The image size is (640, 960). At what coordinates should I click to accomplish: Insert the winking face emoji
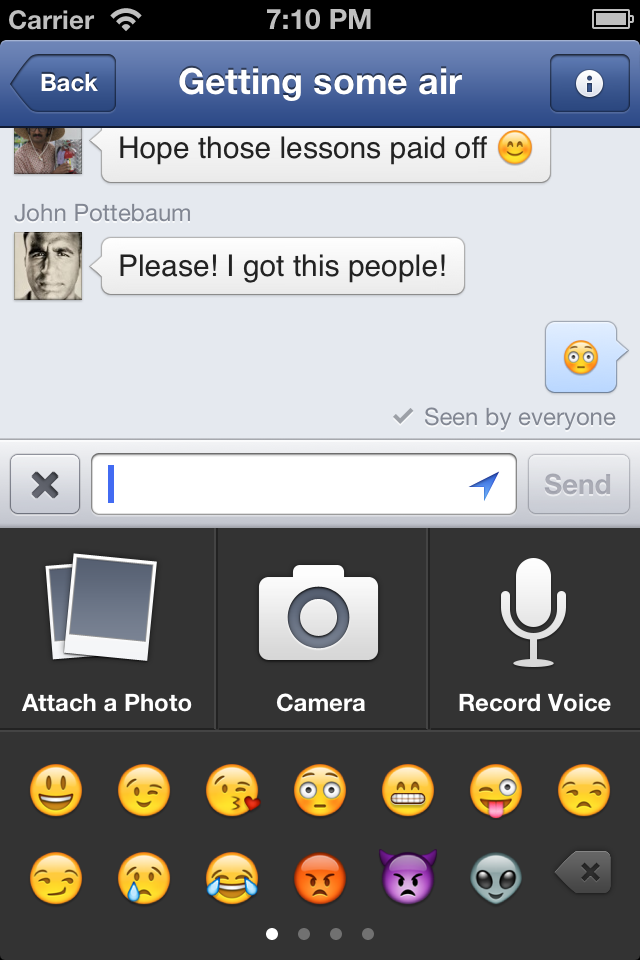(144, 792)
